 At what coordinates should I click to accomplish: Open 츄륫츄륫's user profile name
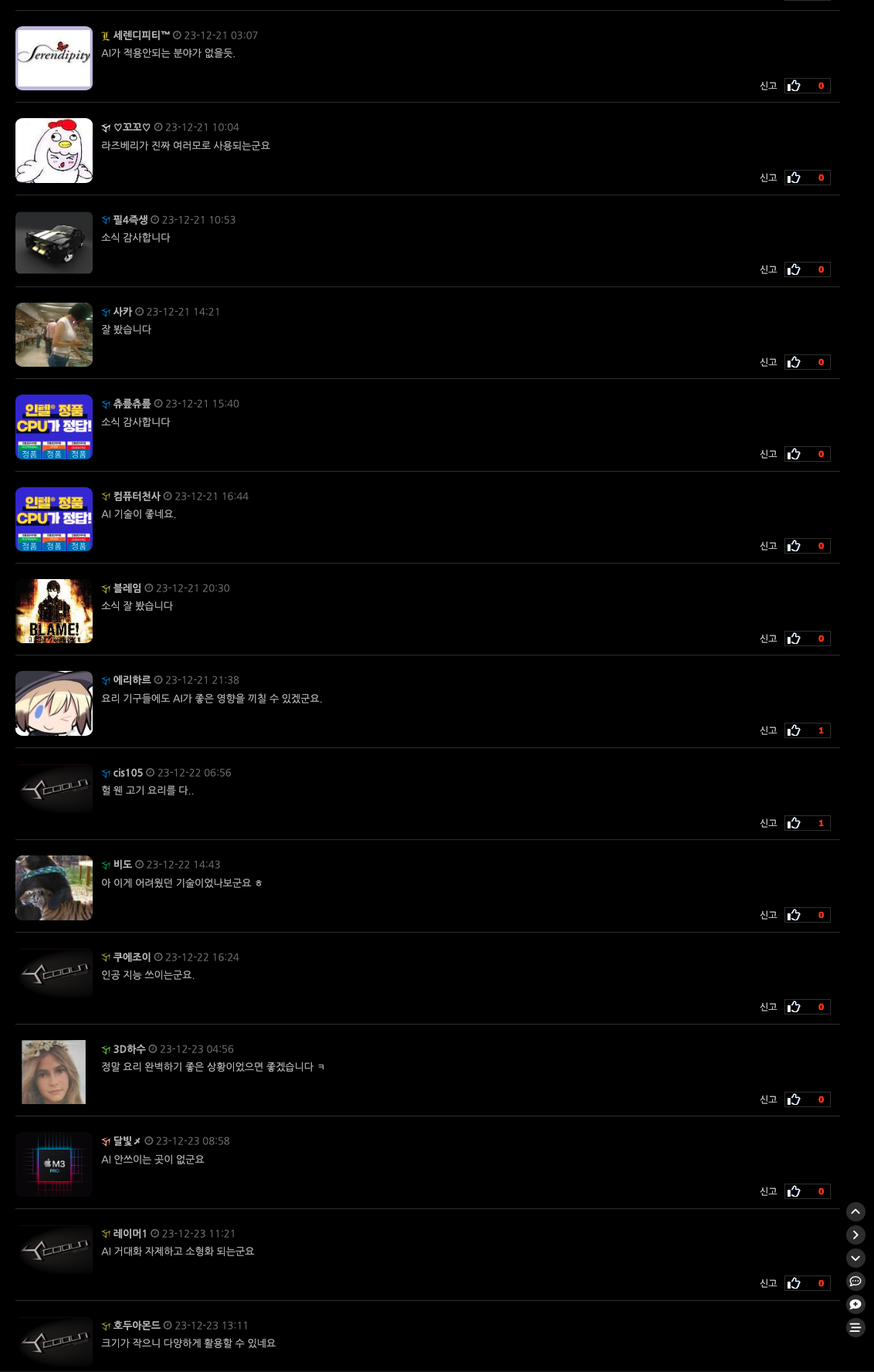(132, 404)
